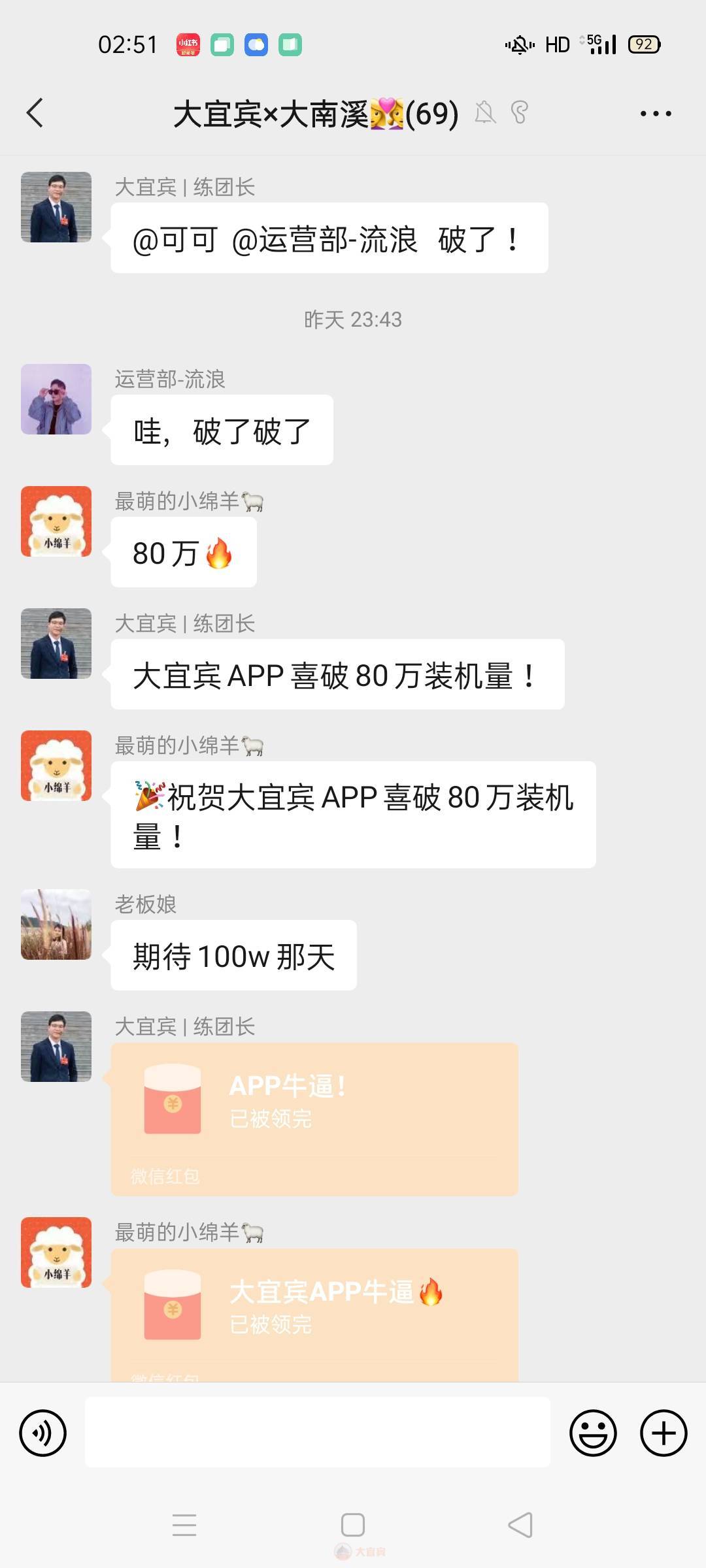Open the plus attachment menu
Viewport: 706px width, 1568px height.
click(x=663, y=1433)
